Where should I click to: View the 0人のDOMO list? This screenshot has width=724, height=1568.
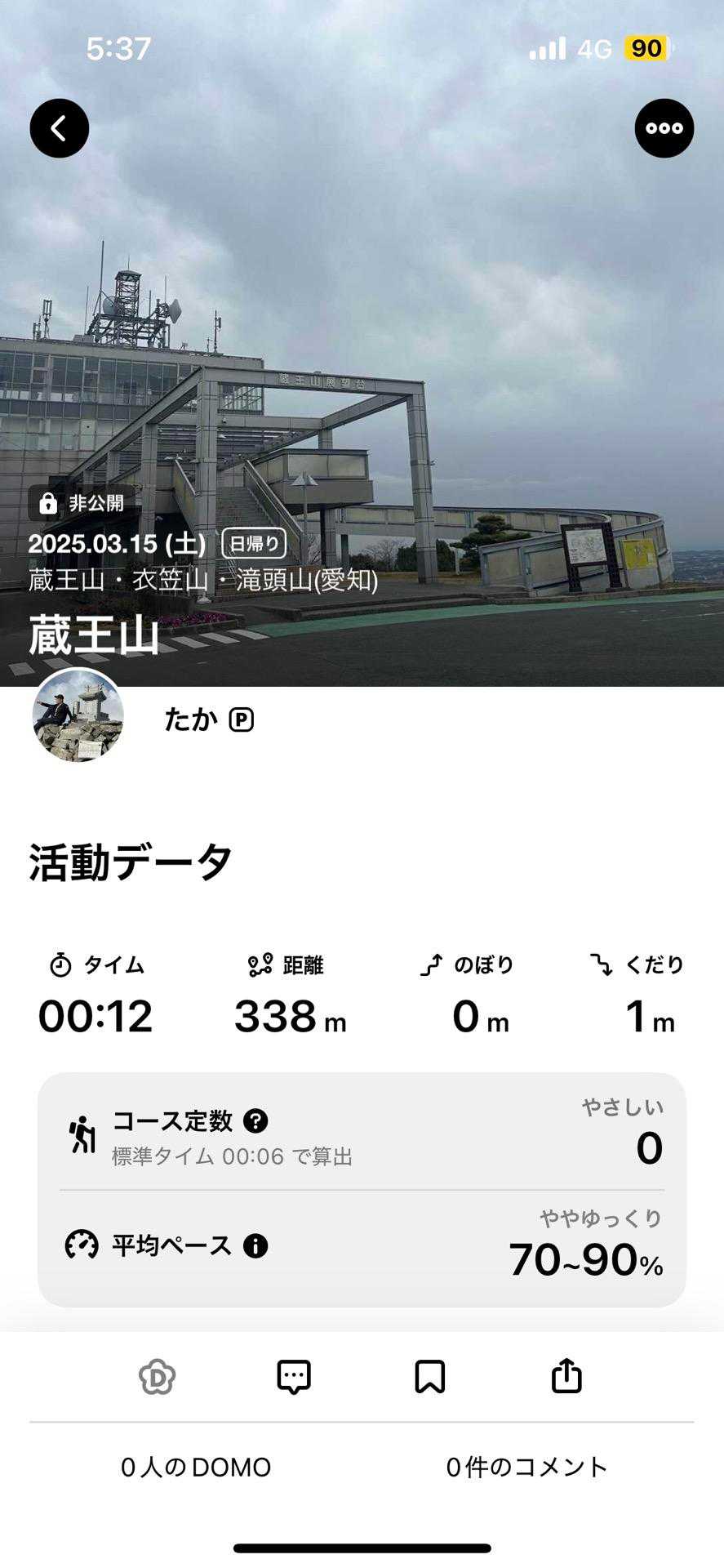point(196,1468)
